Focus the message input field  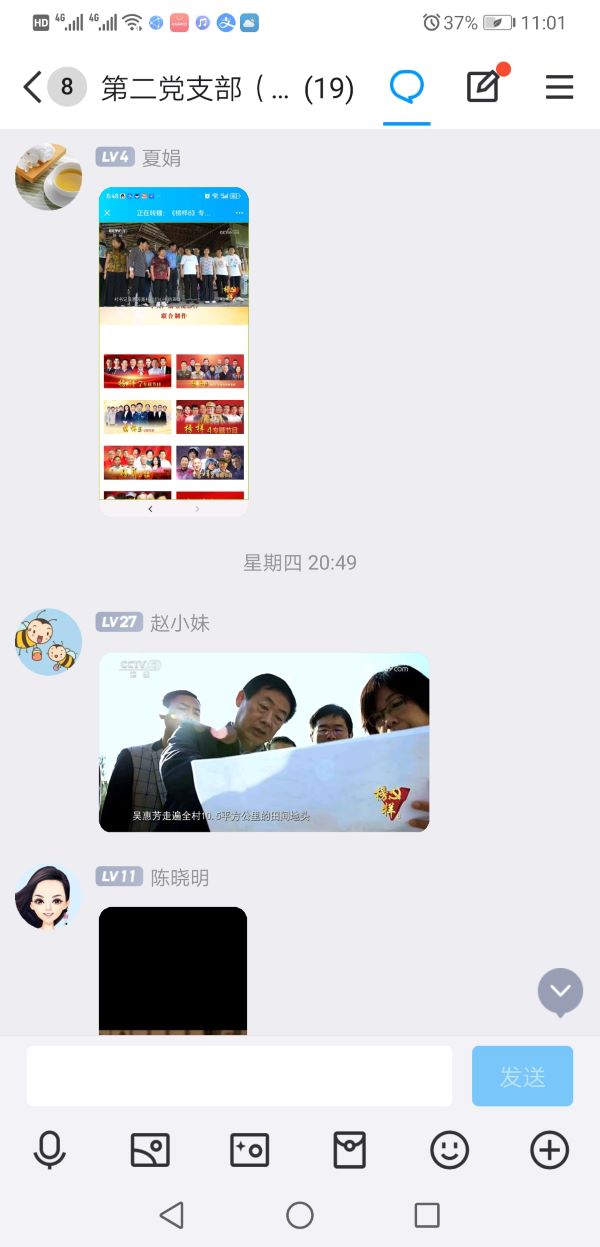pos(239,1076)
